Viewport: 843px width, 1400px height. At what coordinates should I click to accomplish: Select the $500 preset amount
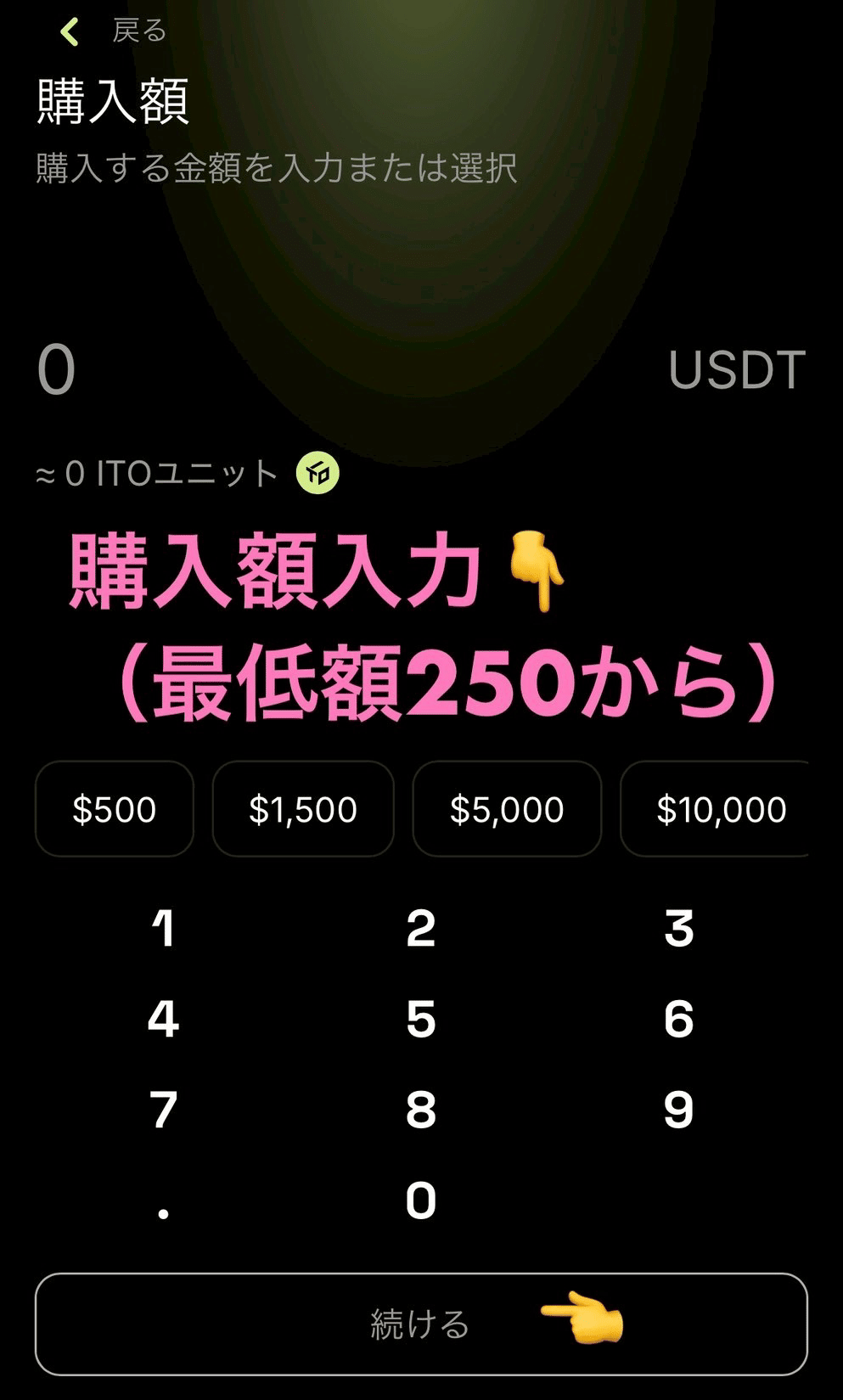115,809
